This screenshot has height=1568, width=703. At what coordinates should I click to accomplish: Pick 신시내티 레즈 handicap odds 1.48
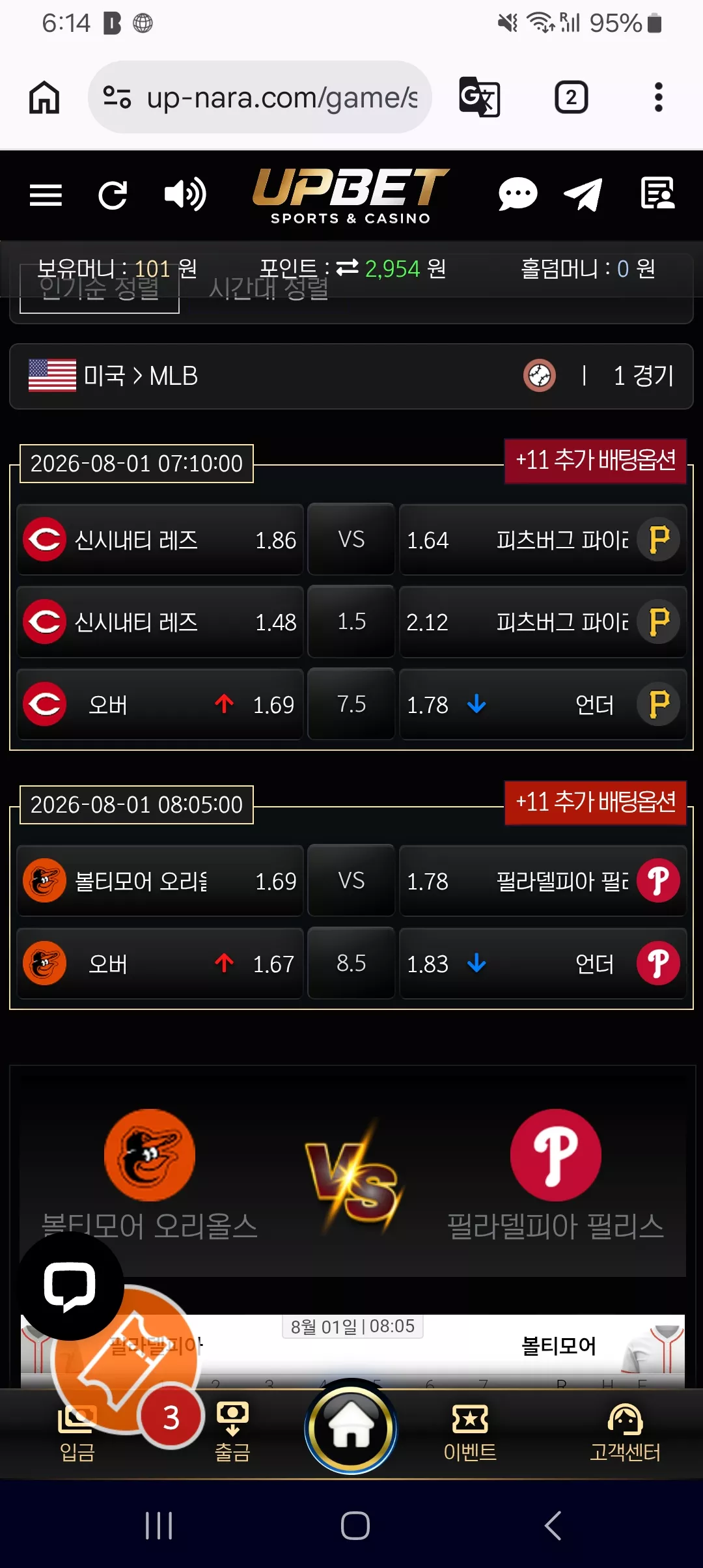pyautogui.click(x=160, y=622)
